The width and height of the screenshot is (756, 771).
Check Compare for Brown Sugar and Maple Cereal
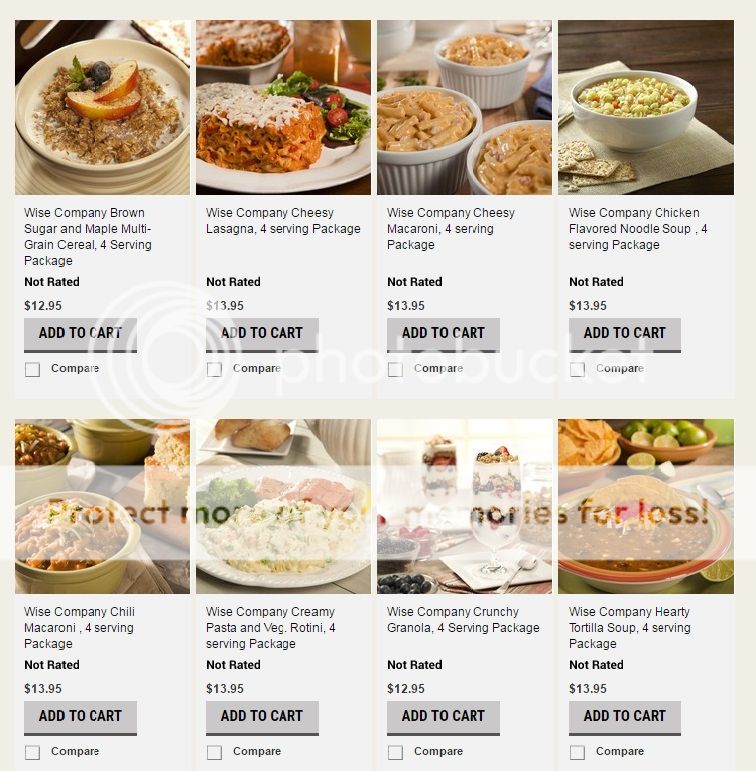tap(33, 370)
